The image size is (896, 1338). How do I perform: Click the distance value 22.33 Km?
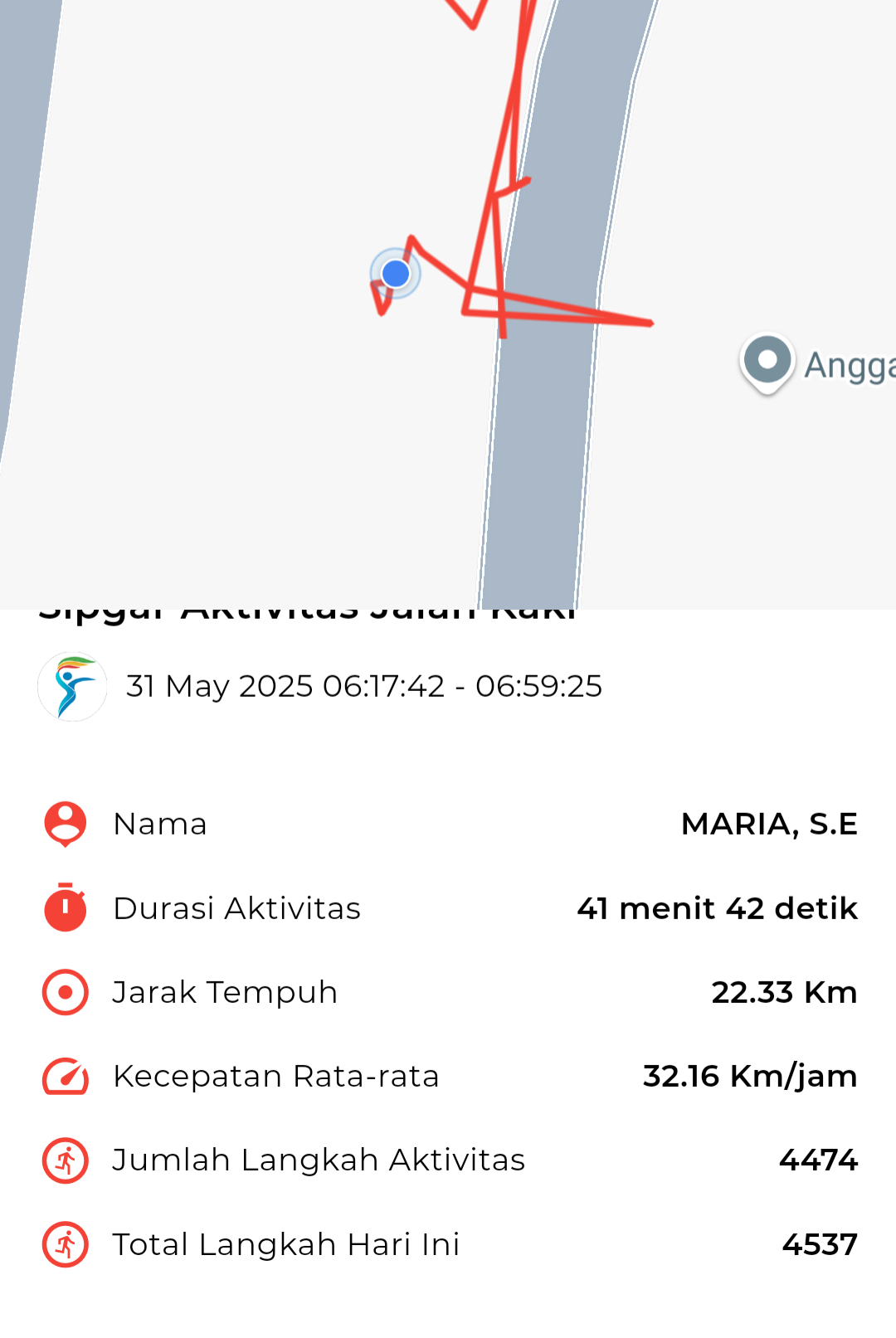(785, 991)
